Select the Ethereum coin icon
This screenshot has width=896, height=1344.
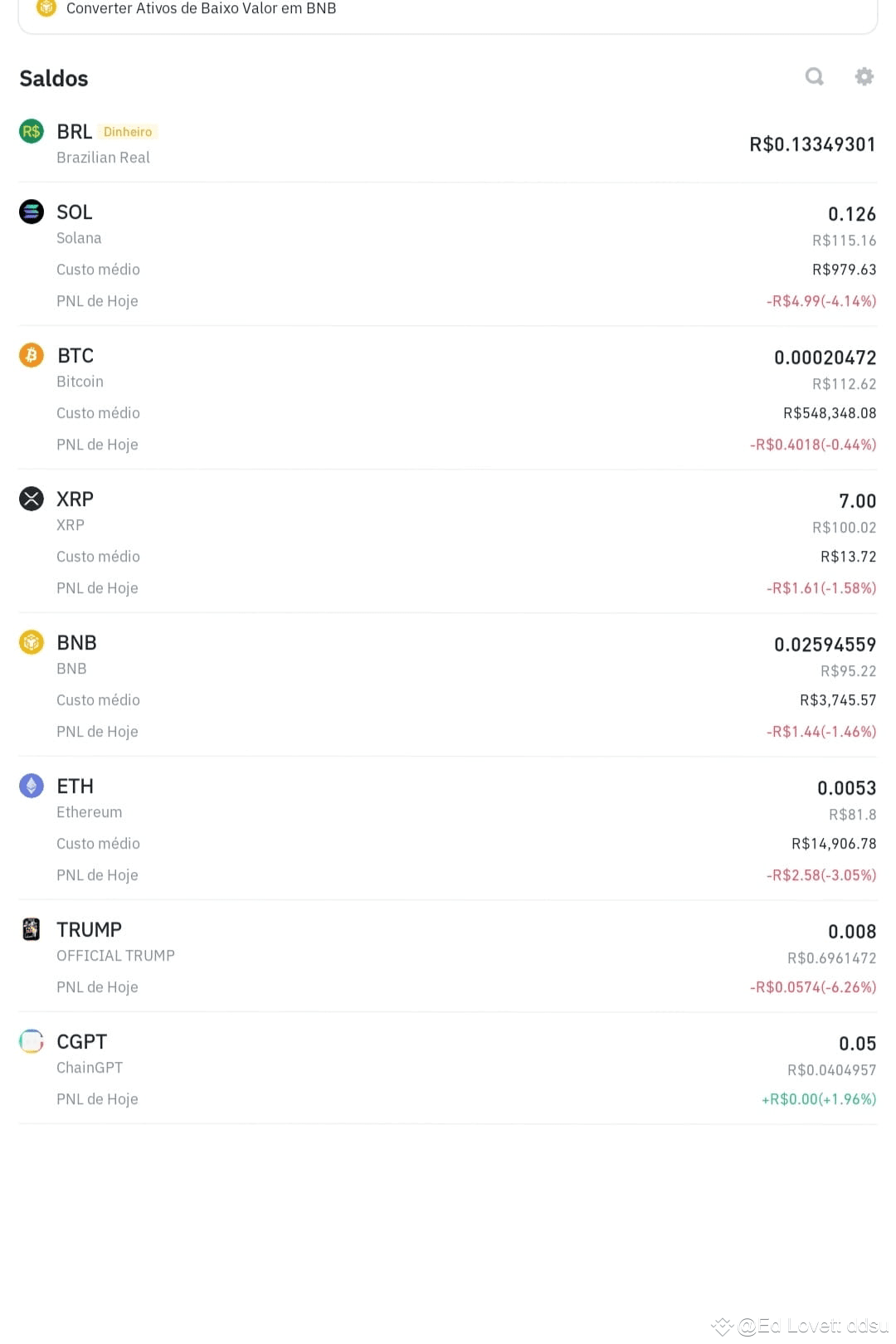tap(31, 786)
